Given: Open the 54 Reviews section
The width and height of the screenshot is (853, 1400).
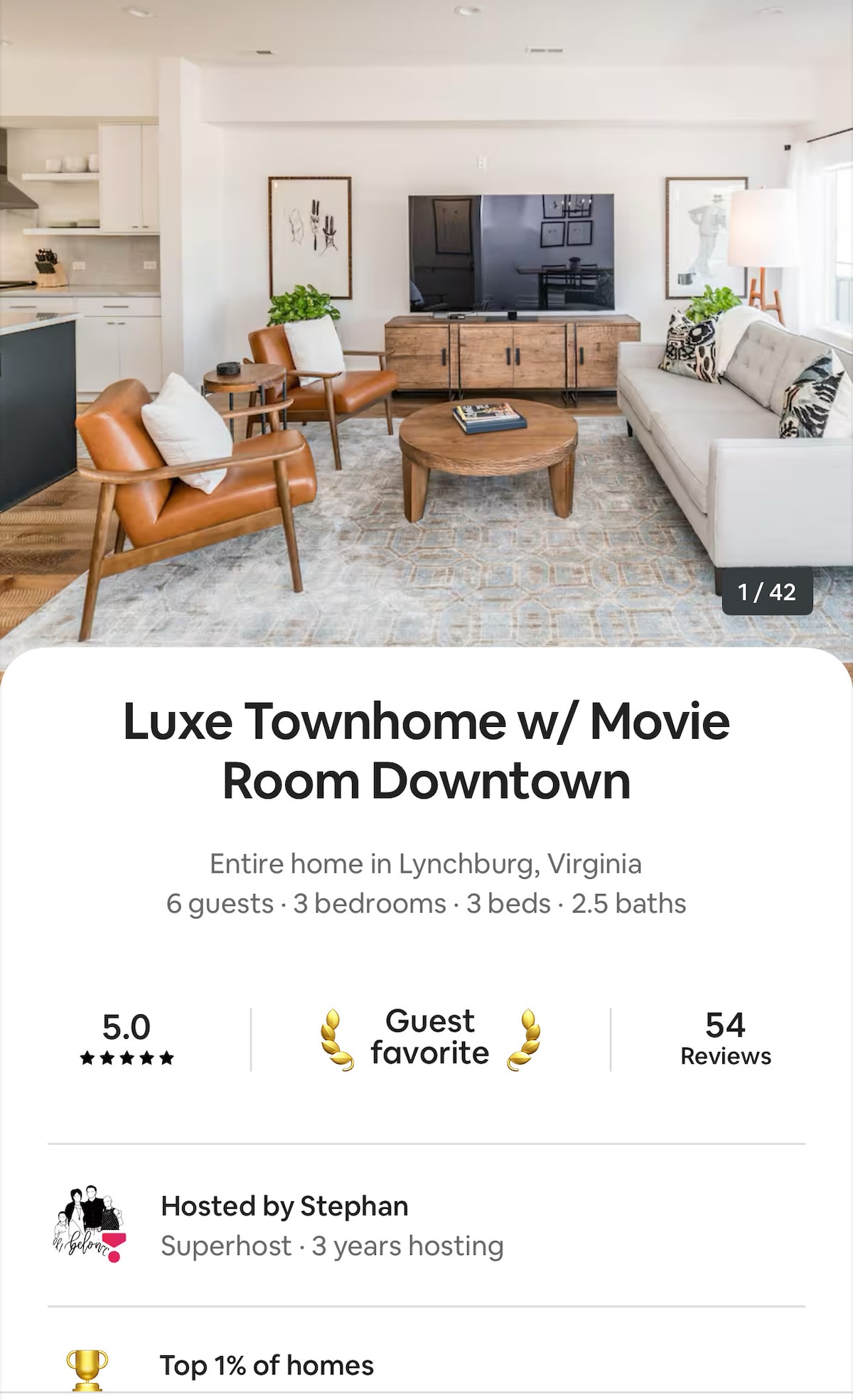Looking at the screenshot, I should click(x=725, y=1039).
